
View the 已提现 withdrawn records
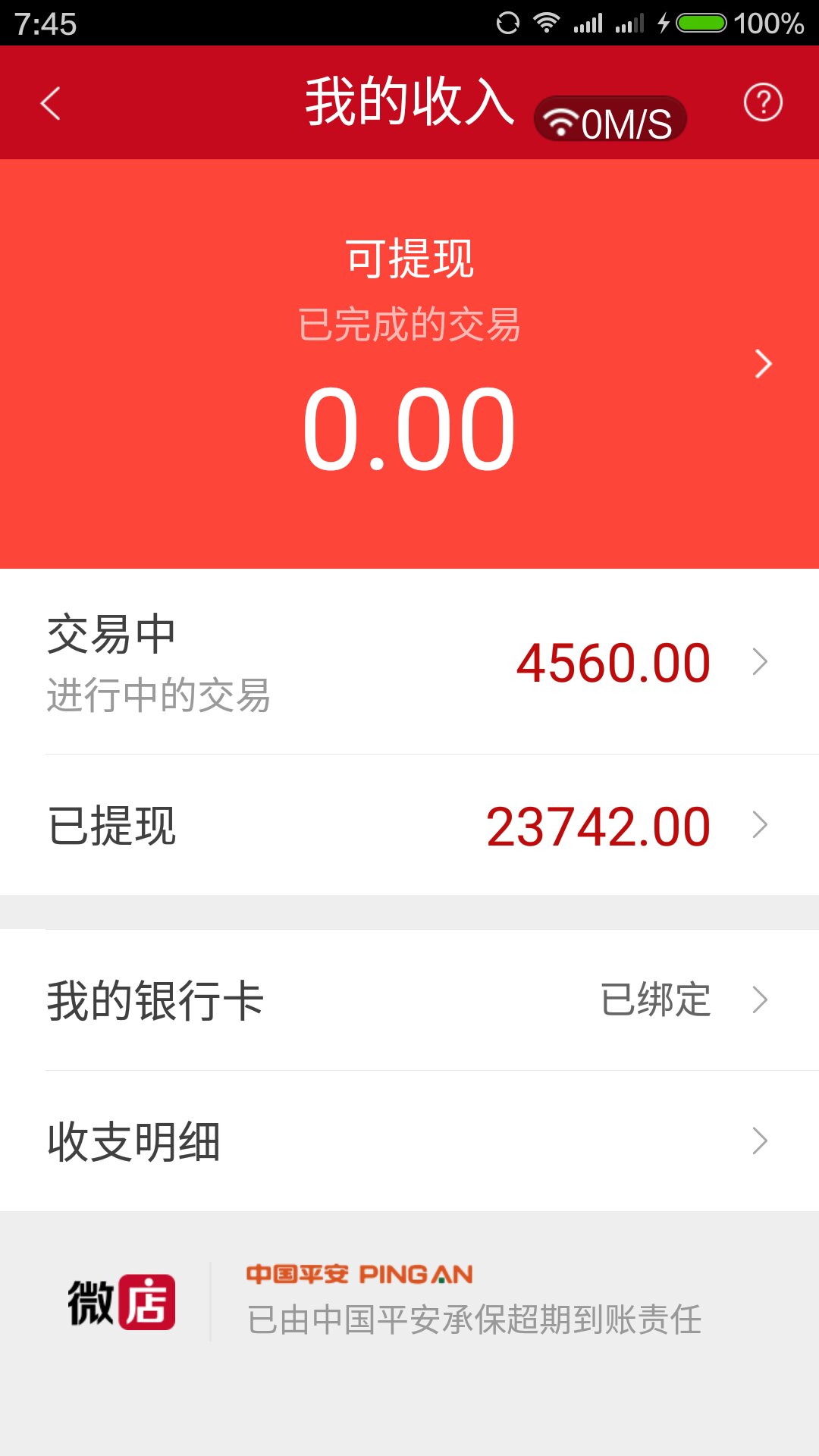[409, 825]
